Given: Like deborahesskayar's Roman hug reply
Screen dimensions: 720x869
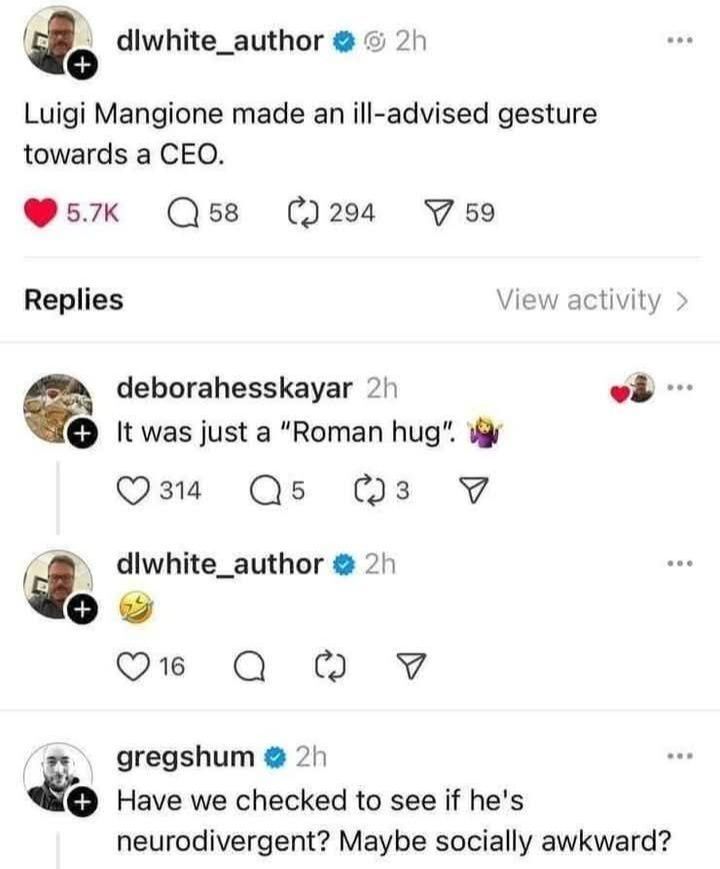Looking at the screenshot, I should click(133, 490).
